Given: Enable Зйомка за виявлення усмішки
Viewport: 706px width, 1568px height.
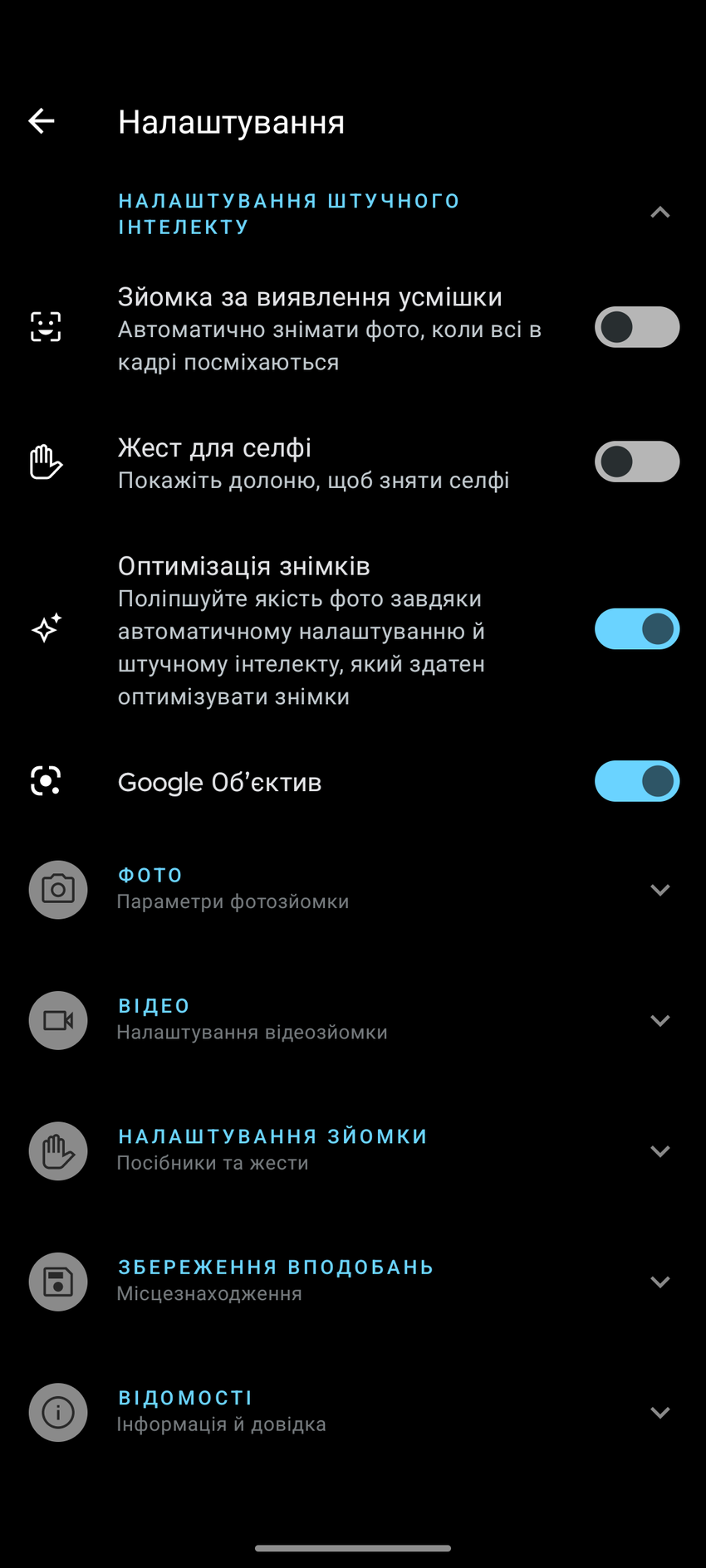Looking at the screenshot, I should [x=636, y=327].
